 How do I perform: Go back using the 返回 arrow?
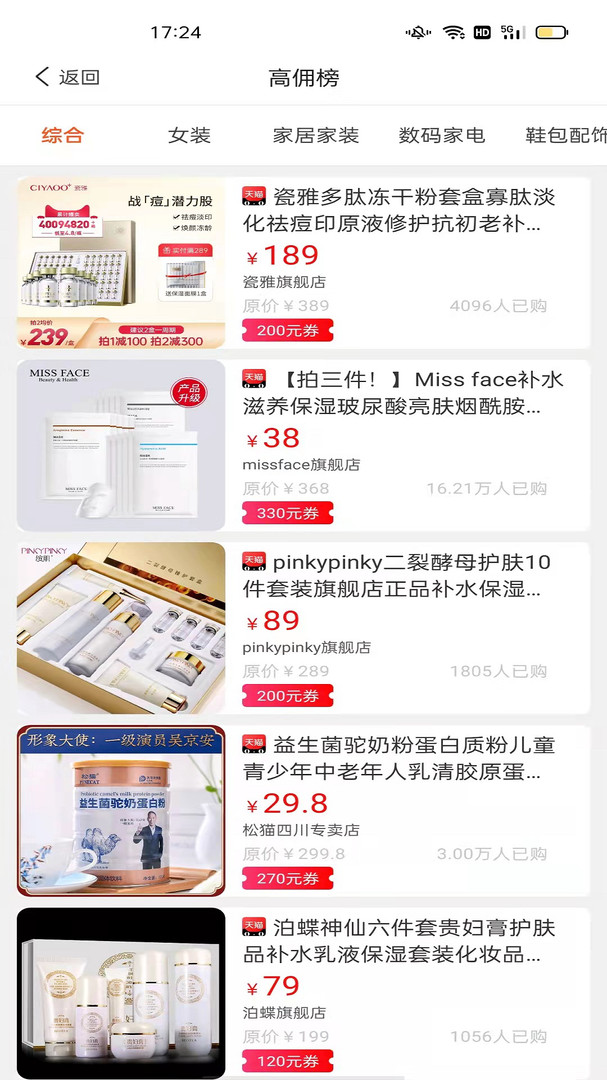coord(67,77)
